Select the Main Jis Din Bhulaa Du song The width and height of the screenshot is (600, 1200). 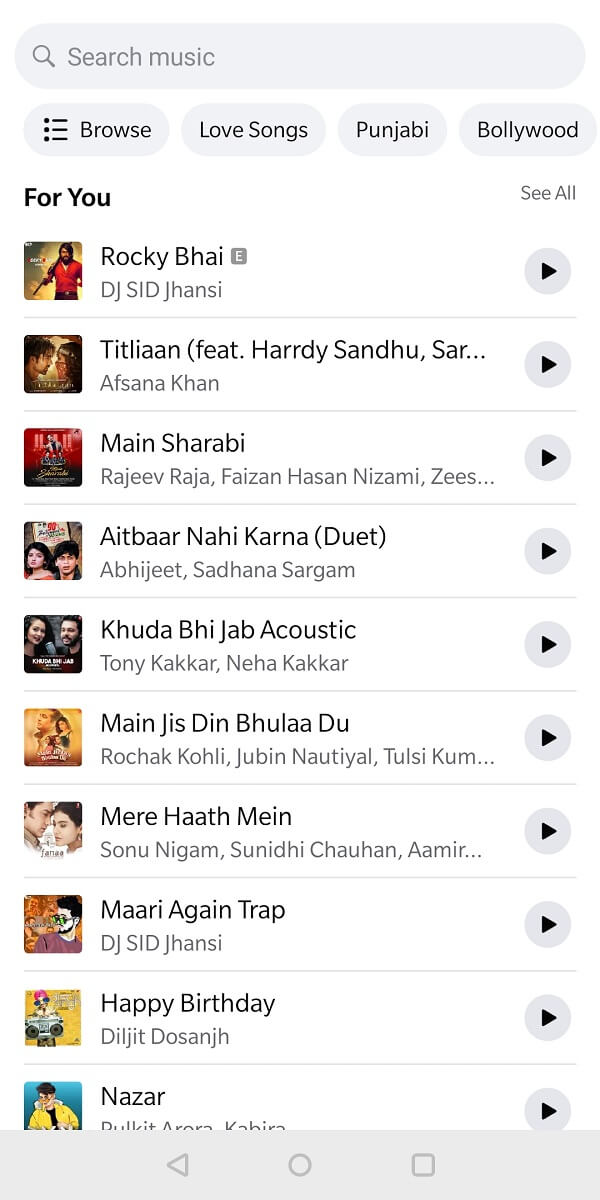(x=225, y=738)
